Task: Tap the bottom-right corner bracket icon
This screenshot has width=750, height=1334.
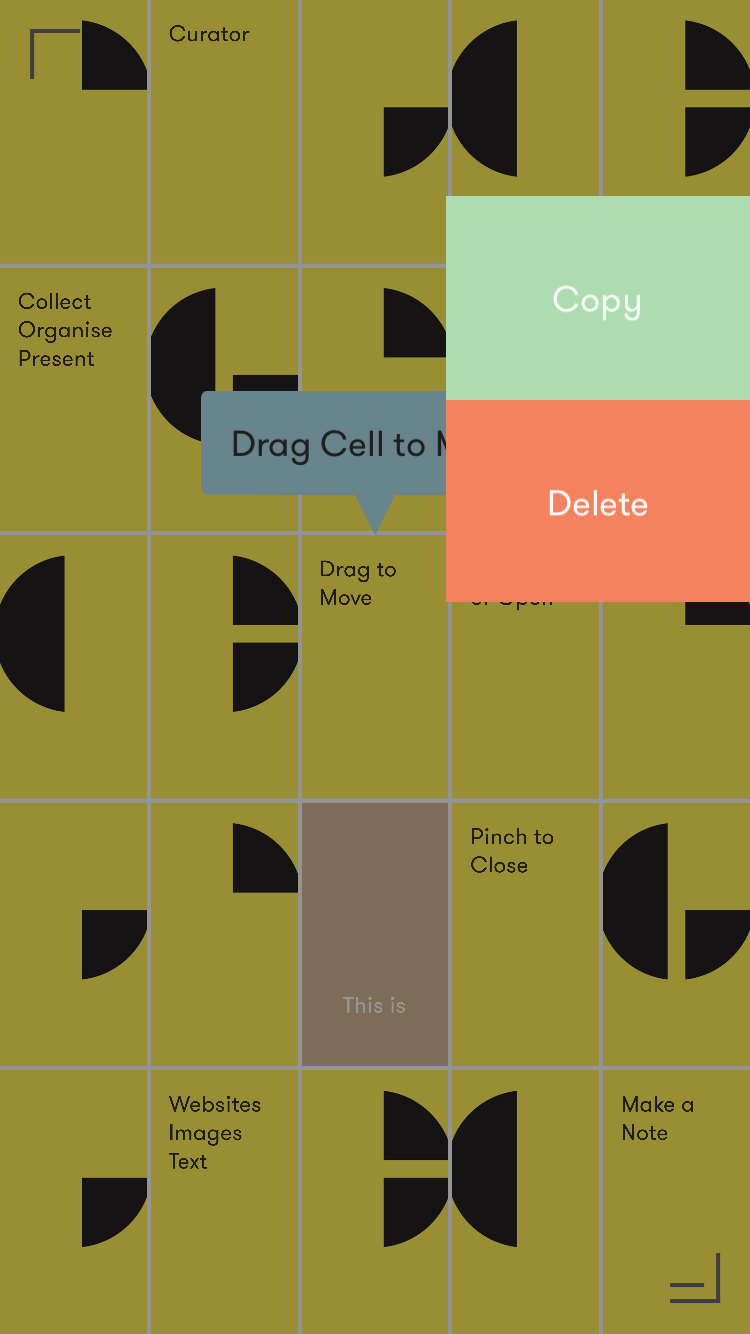Action: (x=696, y=1279)
